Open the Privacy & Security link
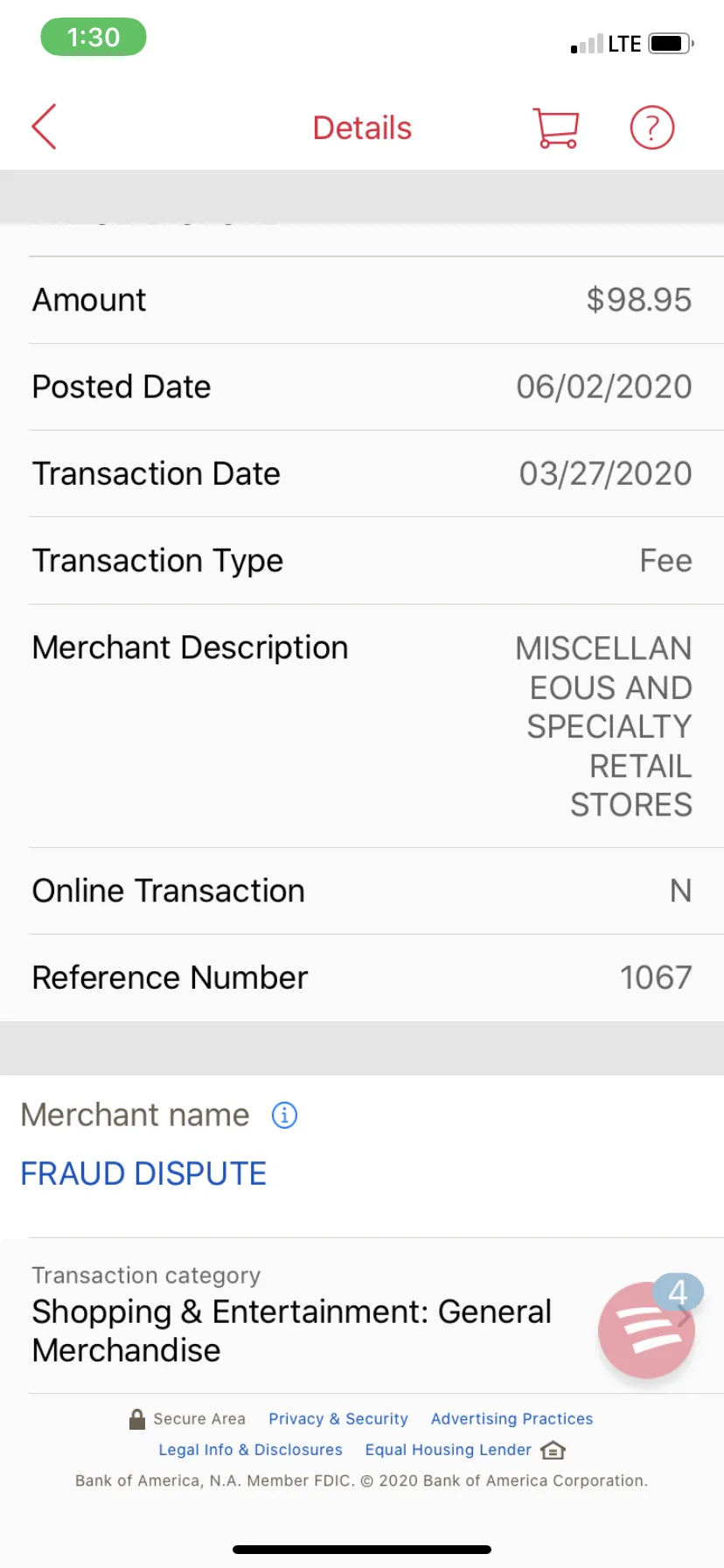 338,1418
